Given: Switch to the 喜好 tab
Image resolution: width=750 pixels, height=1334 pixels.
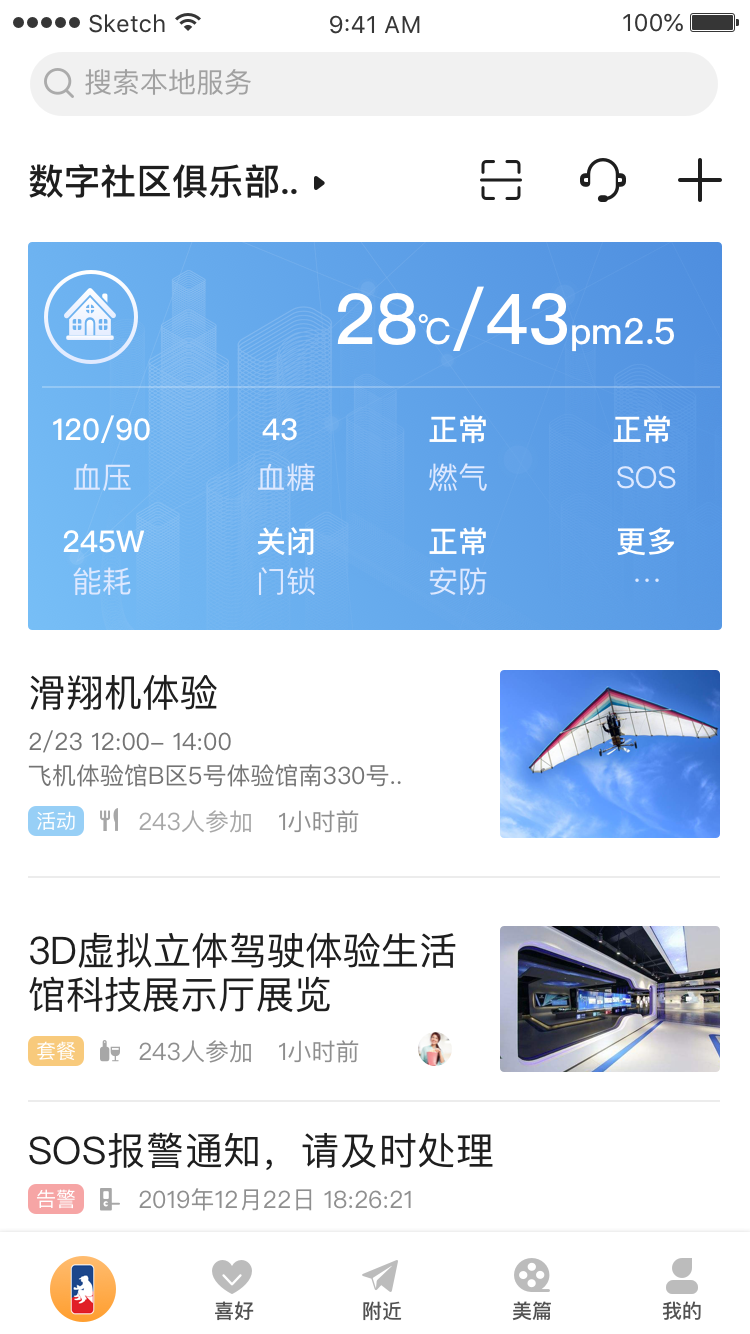Looking at the screenshot, I should click(233, 1289).
